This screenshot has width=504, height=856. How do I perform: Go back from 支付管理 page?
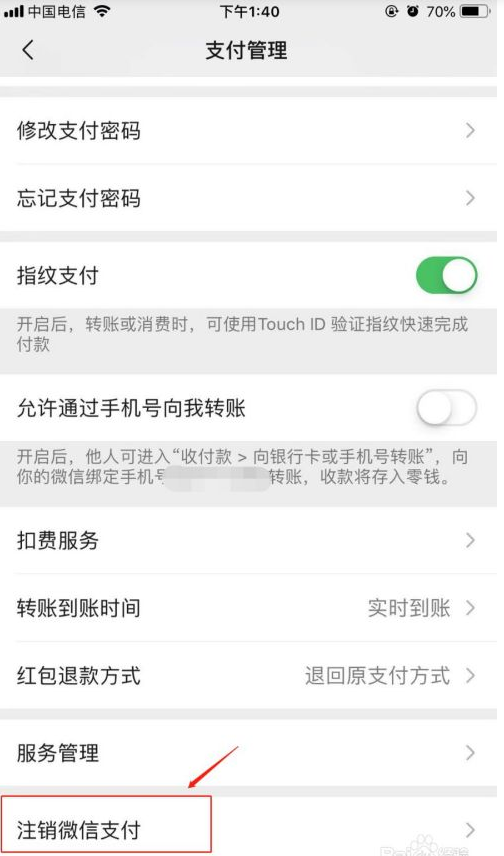point(27,50)
